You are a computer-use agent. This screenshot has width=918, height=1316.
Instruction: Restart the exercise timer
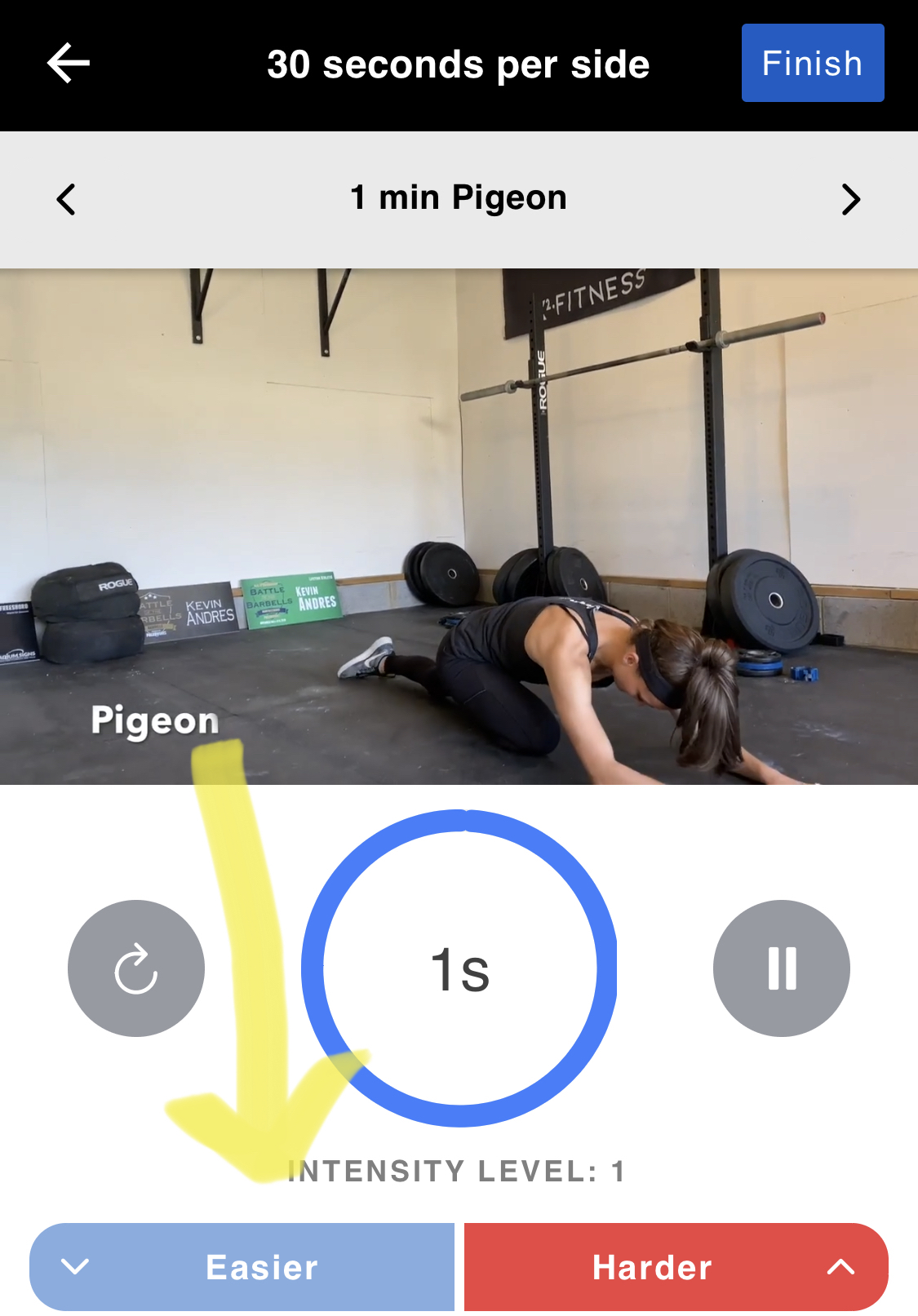(136, 968)
